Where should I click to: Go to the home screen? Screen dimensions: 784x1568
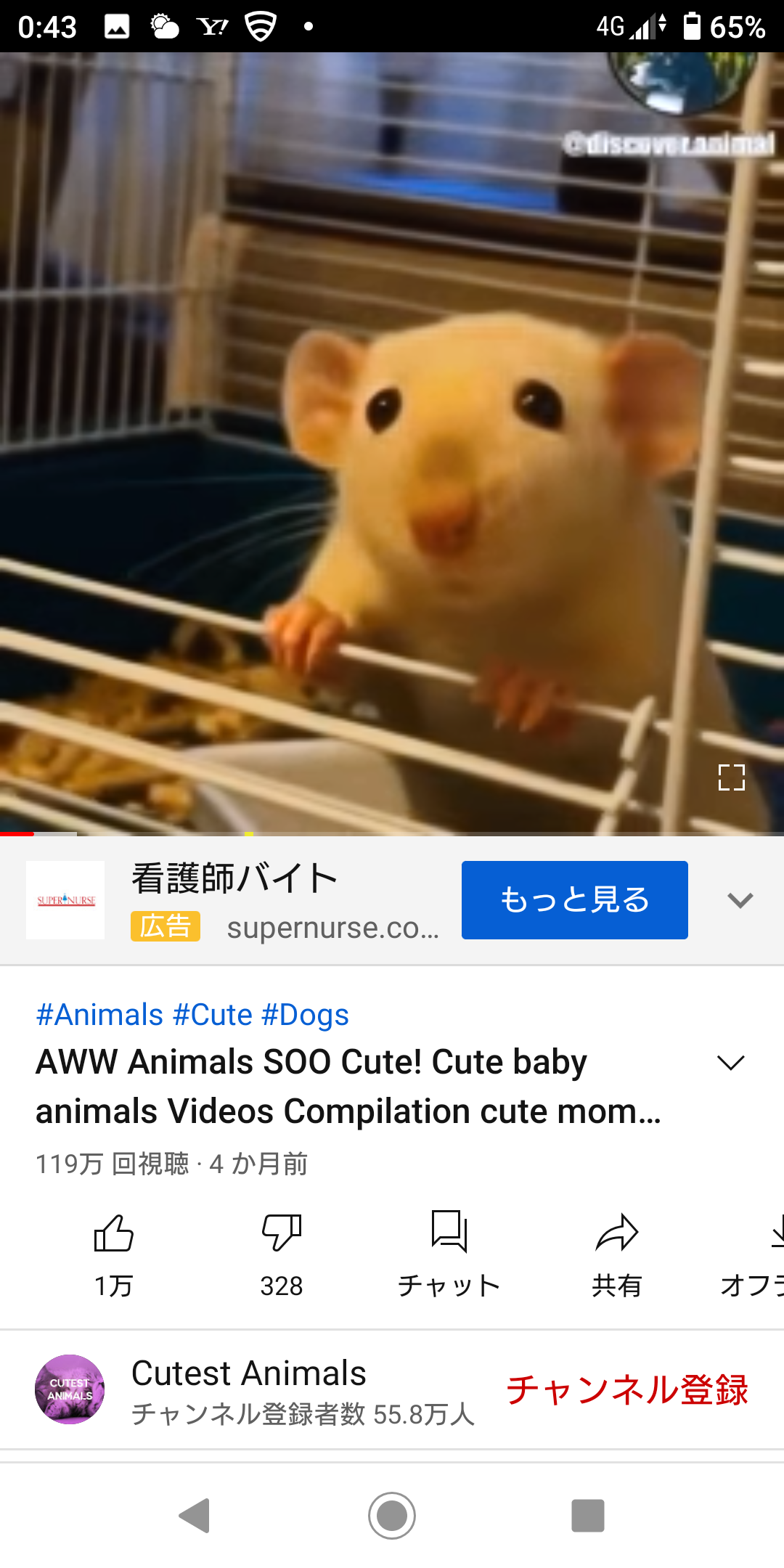point(392,1515)
